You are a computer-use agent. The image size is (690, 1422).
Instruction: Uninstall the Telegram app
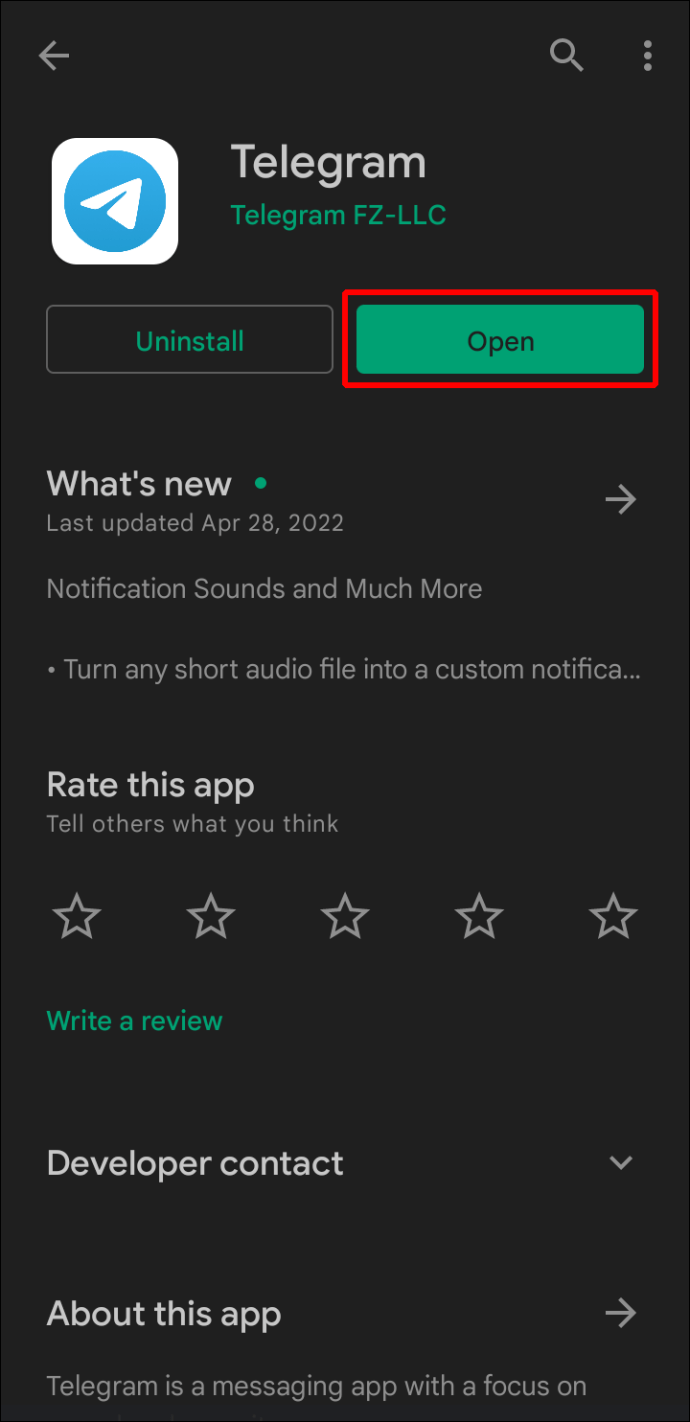click(x=190, y=341)
